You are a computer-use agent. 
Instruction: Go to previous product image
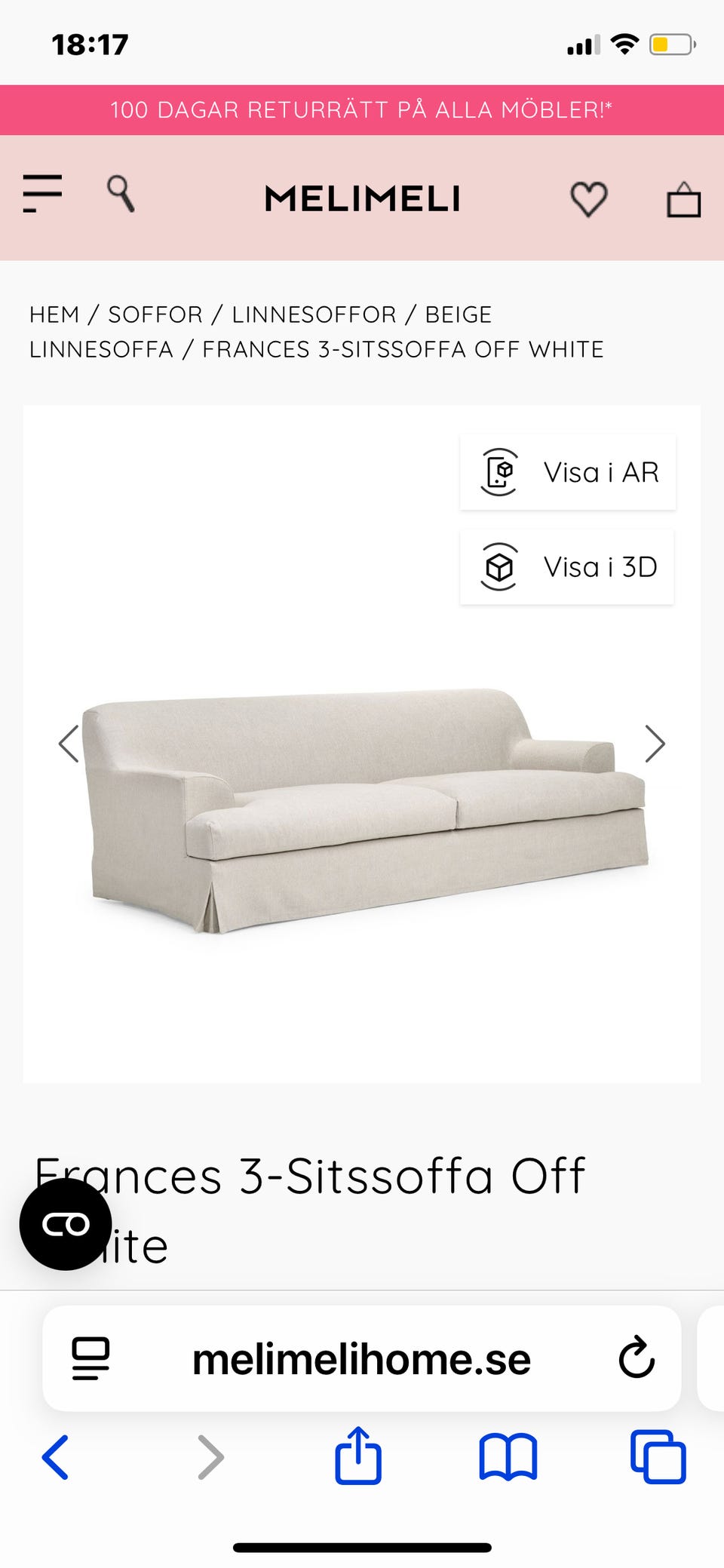pos(69,744)
